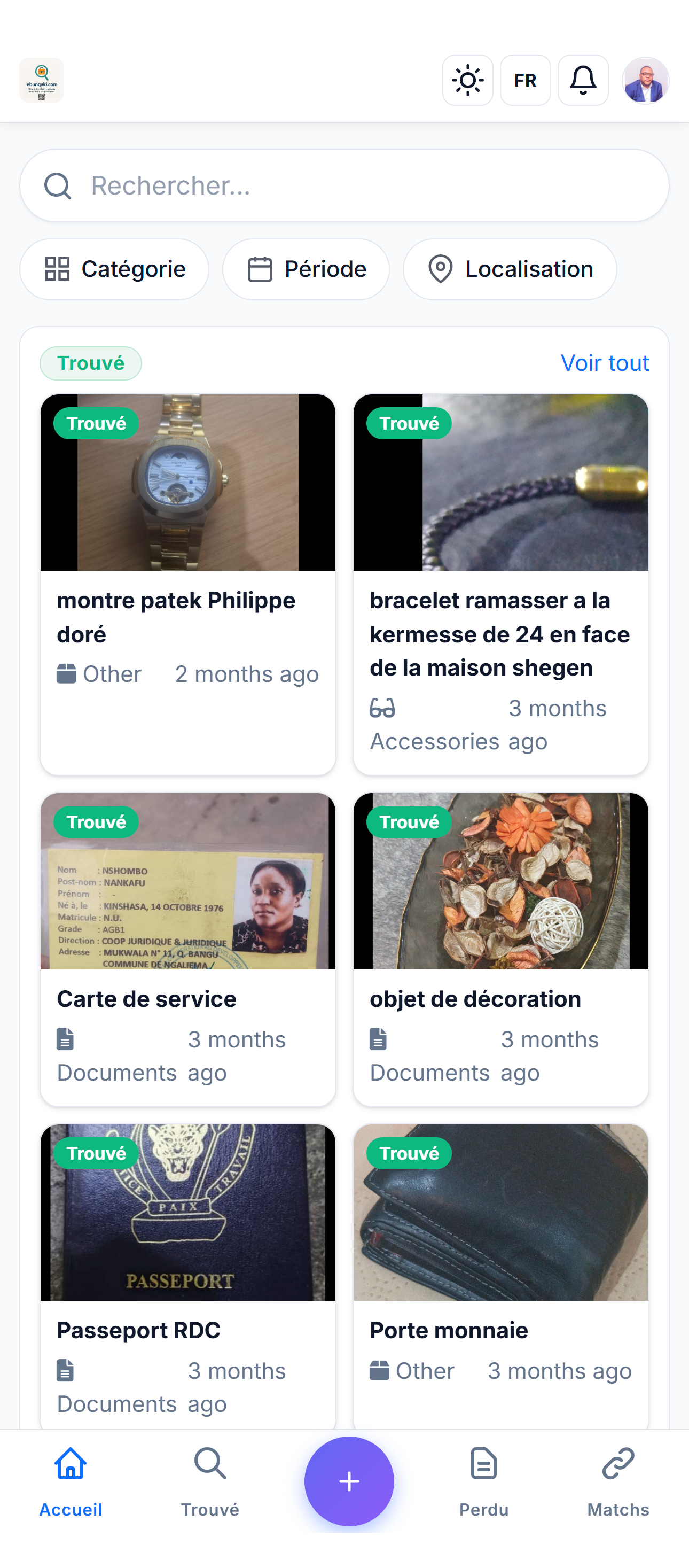
Task: Click the ebungaki.com logo
Action: [41, 80]
